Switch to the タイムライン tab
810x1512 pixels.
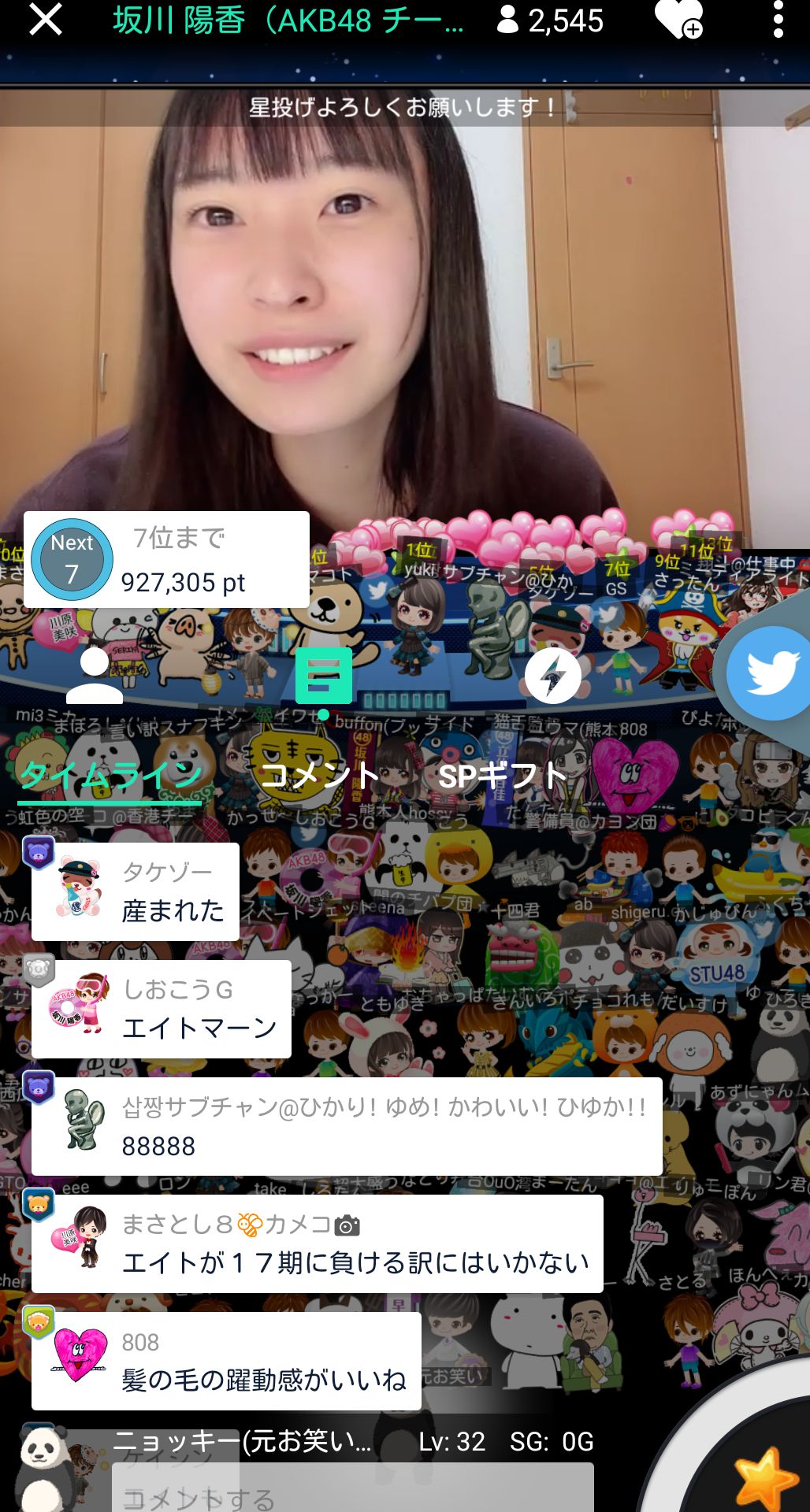point(110,776)
